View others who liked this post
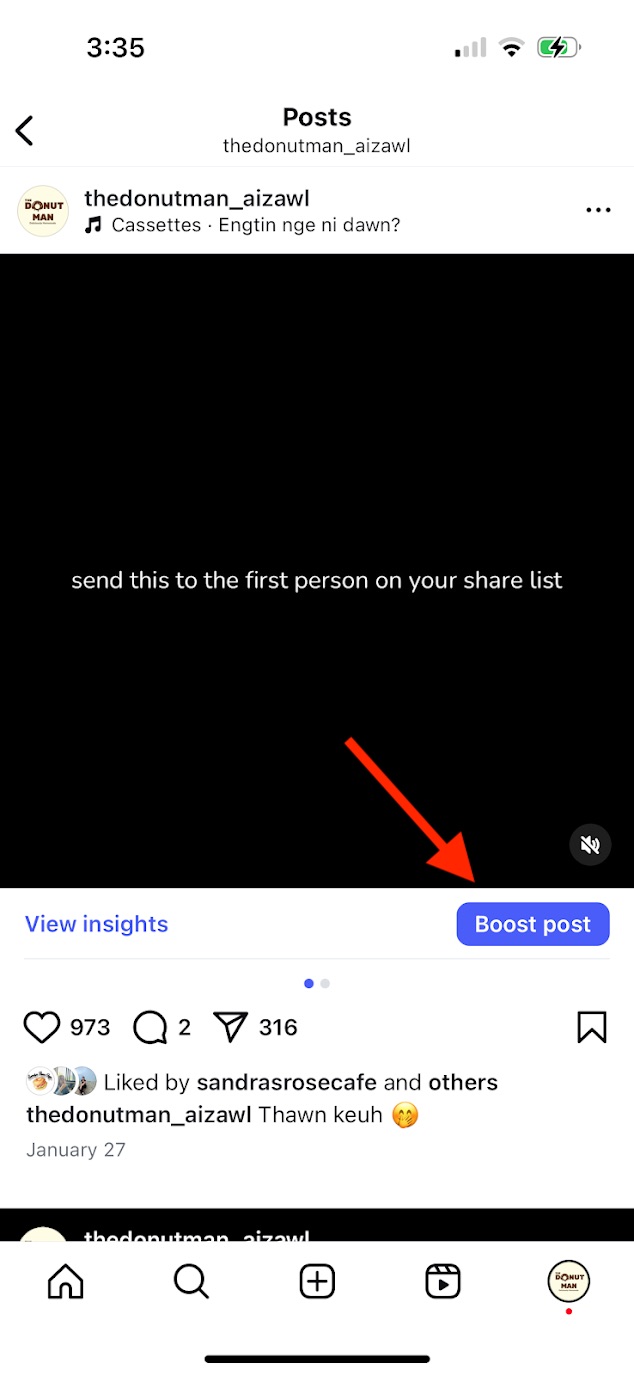Screen dimensions: 634x1376 [x=463, y=1082]
